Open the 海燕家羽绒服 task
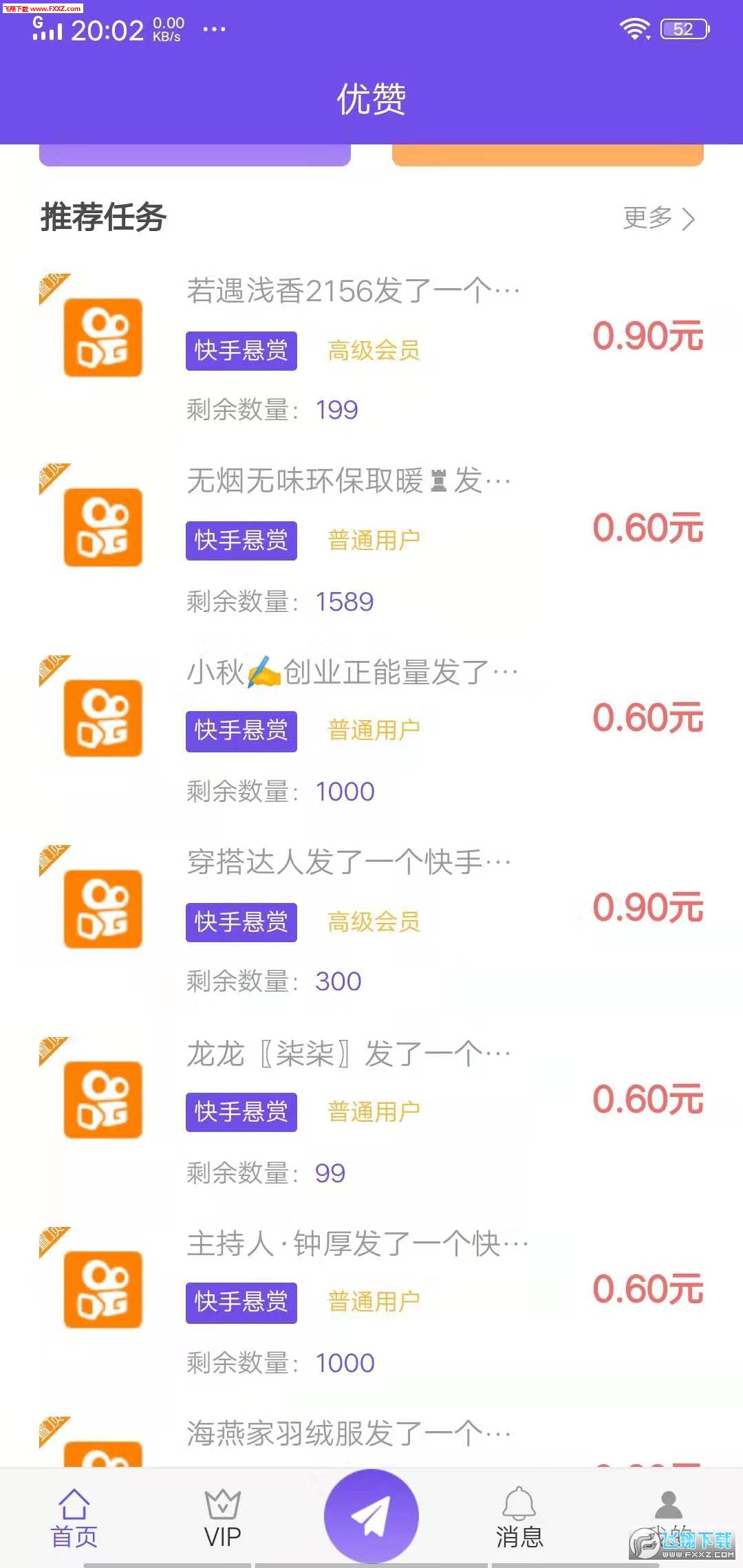 371,1439
